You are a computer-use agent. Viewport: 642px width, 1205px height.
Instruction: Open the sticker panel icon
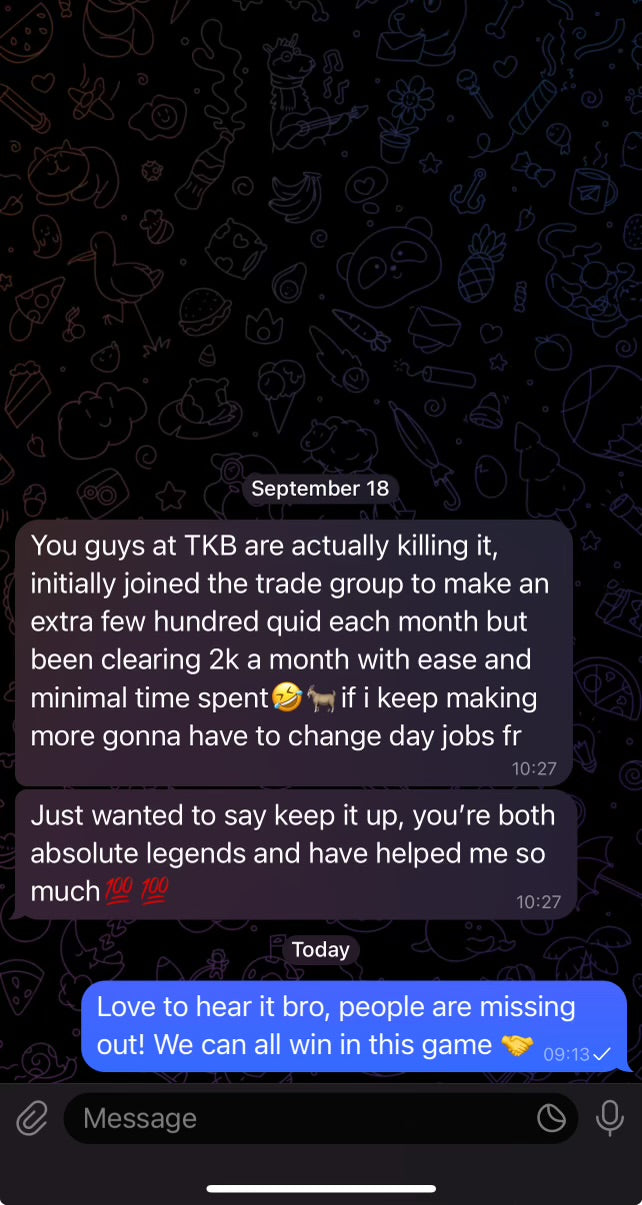pos(551,1118)
